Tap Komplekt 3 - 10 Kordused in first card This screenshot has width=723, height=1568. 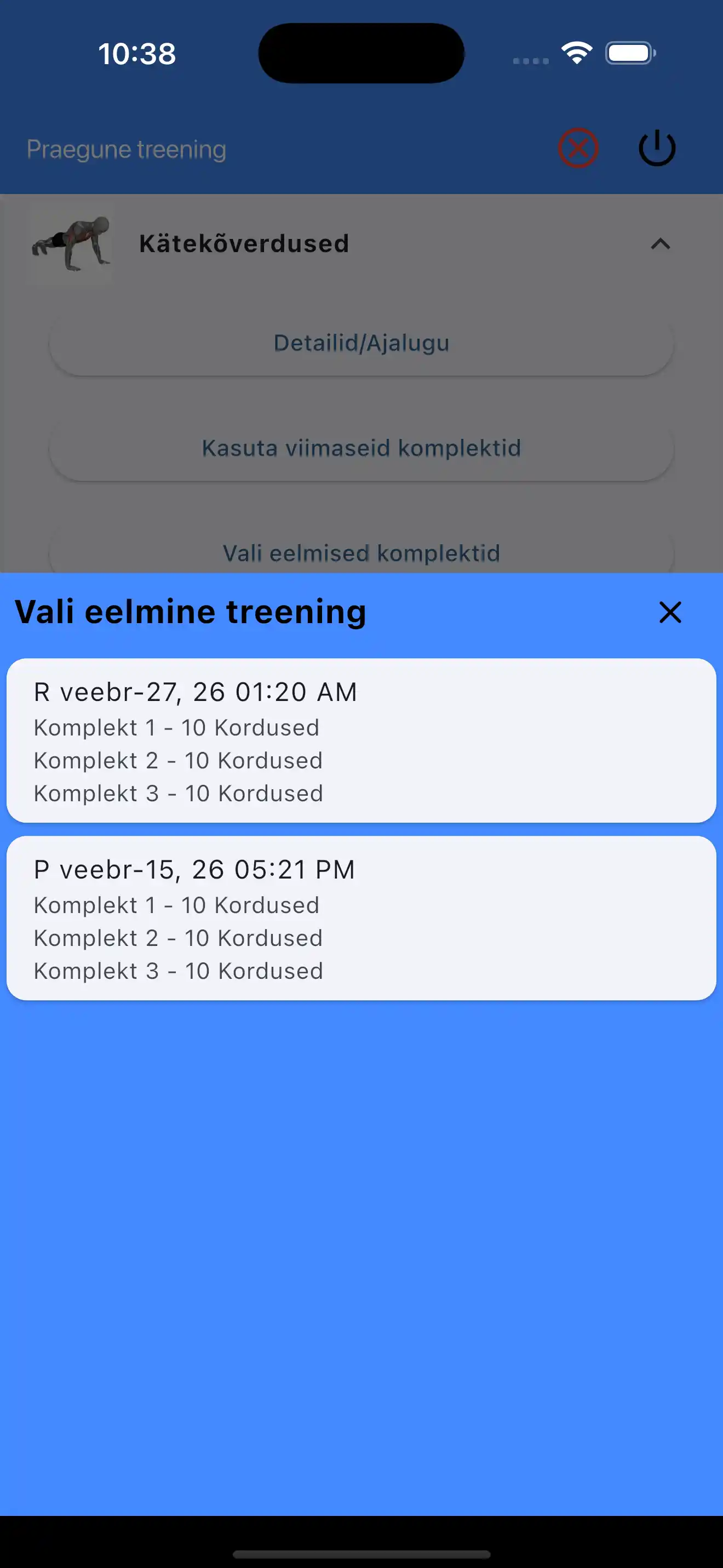177,792
